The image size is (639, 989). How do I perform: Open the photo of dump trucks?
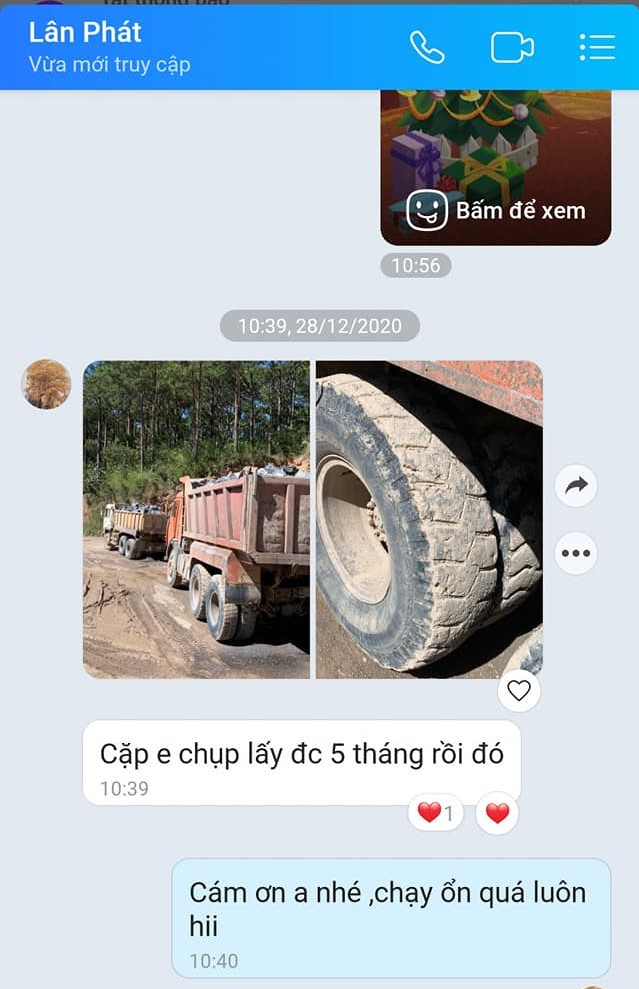pos(196,519)
